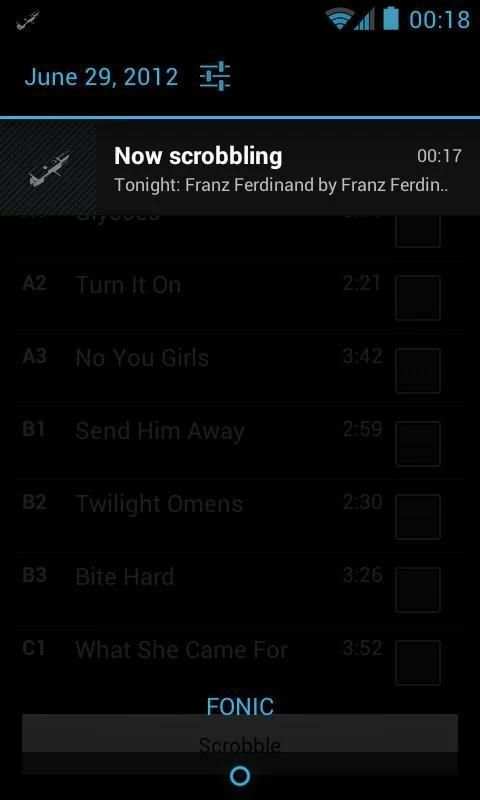
Task: Open quick settings from the sliders icon
Action: (x=215, y=77)
